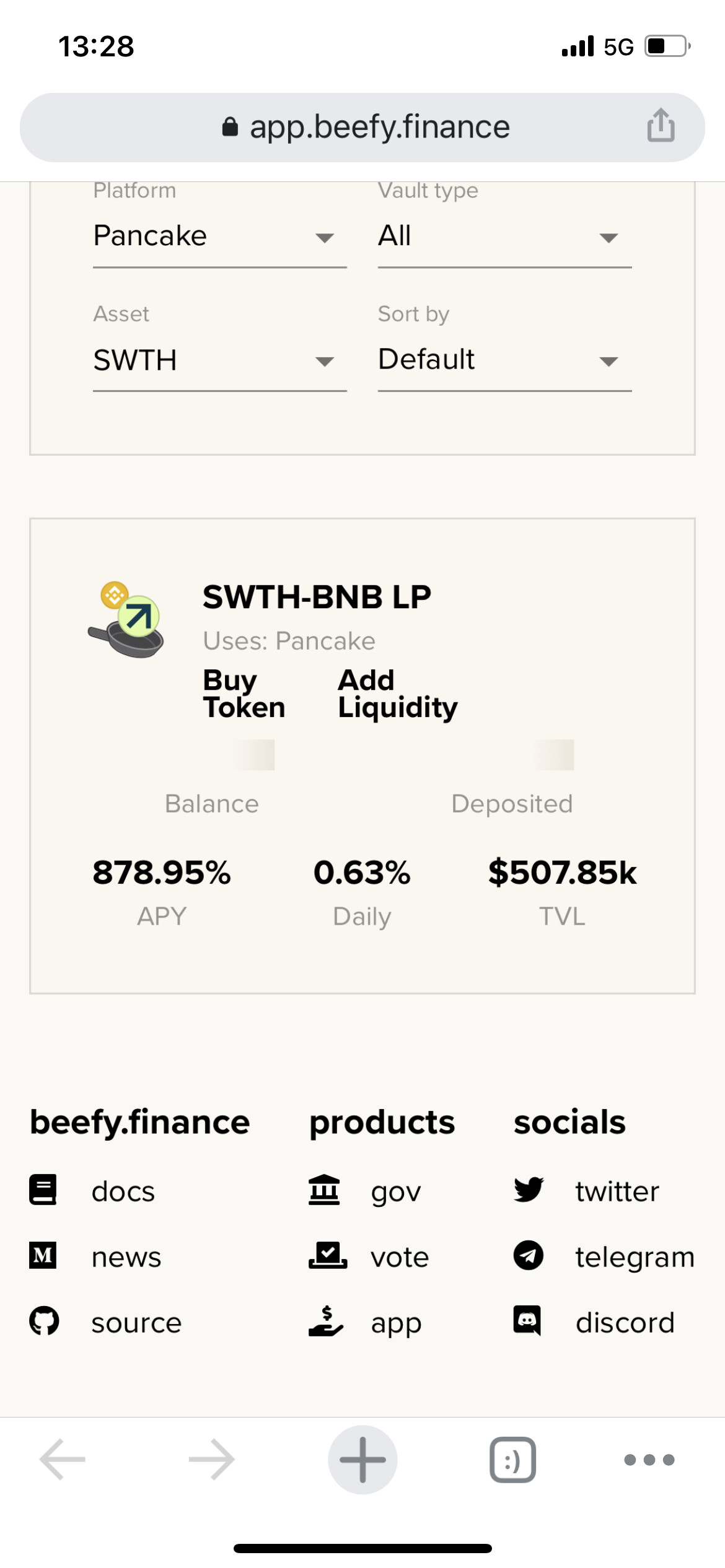Image resolution: width=725 pixels, height=1568 pixels.
Task: Open the docs link
Action: [92, 1190]
